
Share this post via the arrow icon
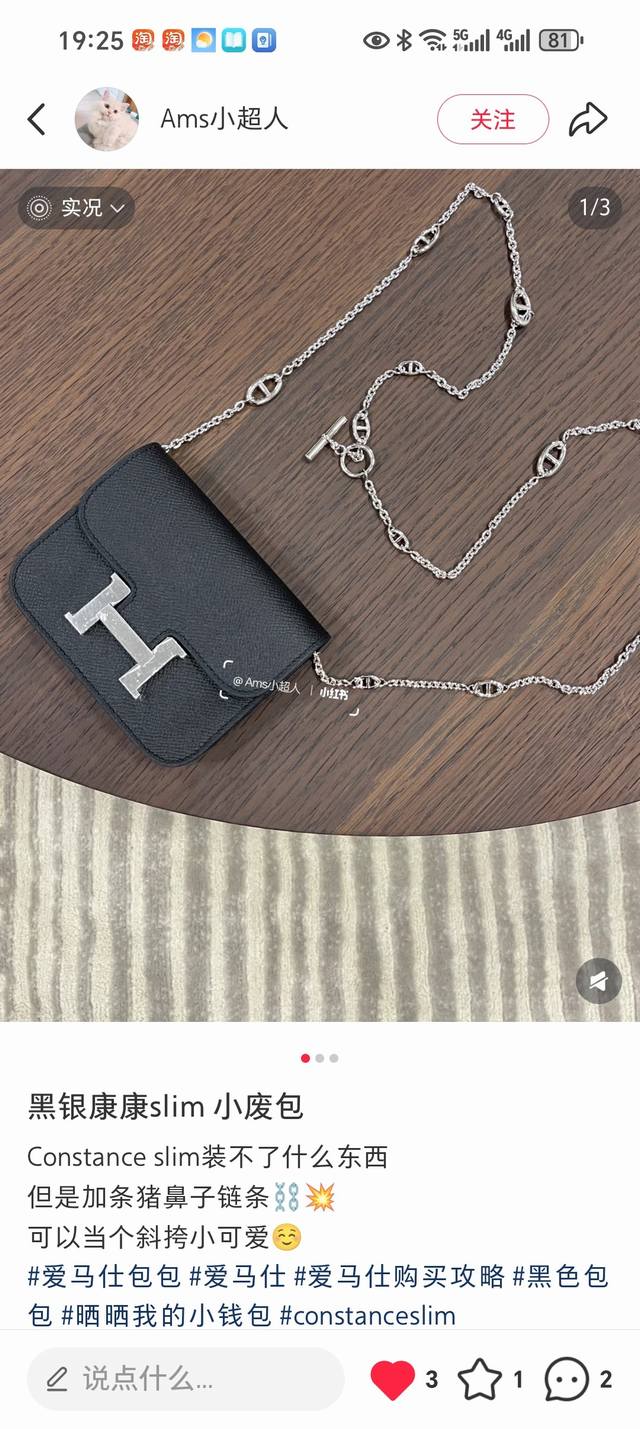click(x=588, y=120)
